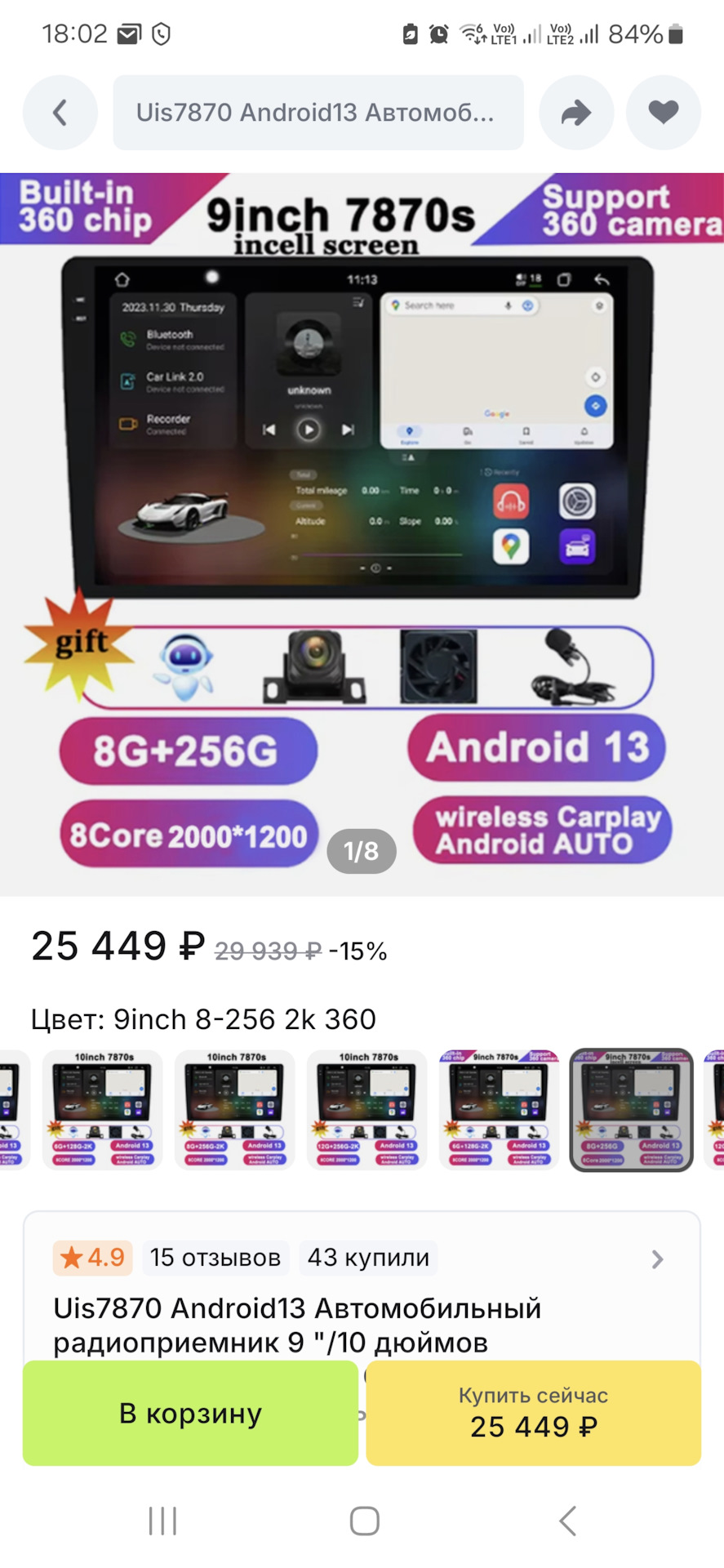
Task: Pick the 9inch 6G+128G 360 variant
Action: point(500,1110)
